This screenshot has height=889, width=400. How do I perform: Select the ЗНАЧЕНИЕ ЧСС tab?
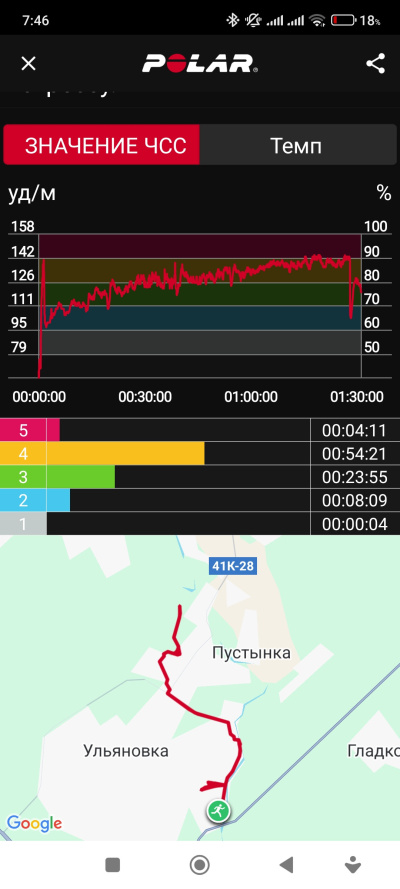click(x=102, y=145)
